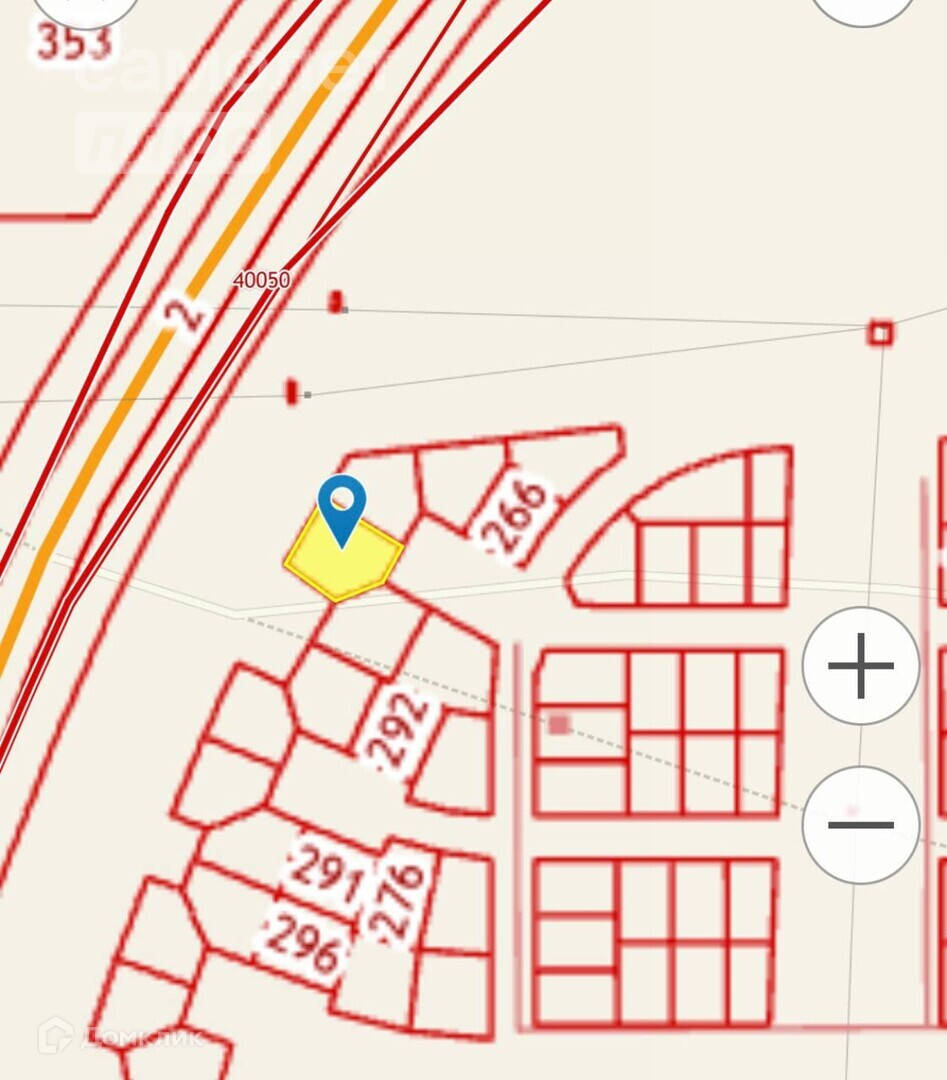
Task: Zoom out of the cadastral map
Action: (860, 825)
